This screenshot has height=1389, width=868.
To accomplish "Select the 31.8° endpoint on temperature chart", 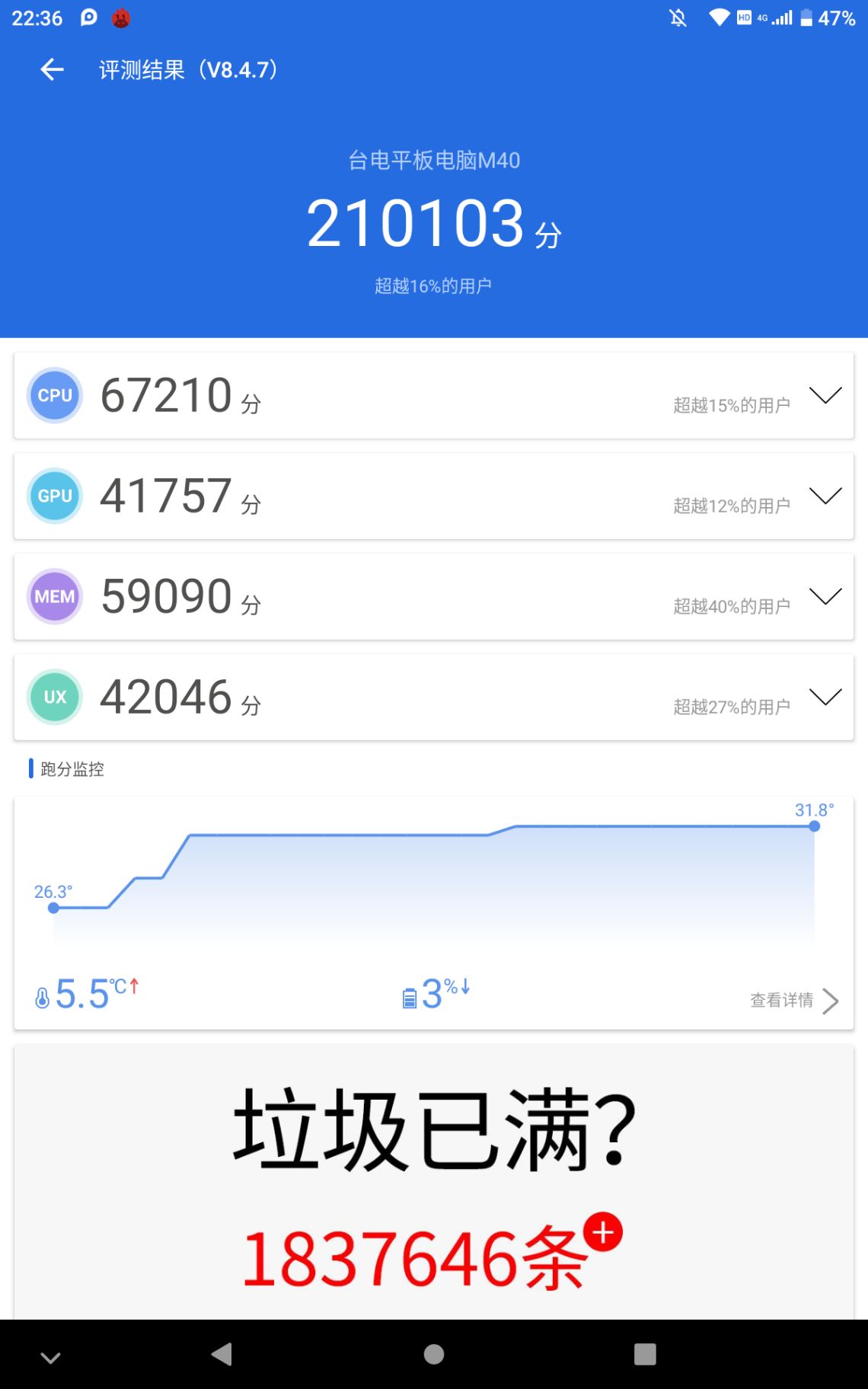I will click(815, 825).
